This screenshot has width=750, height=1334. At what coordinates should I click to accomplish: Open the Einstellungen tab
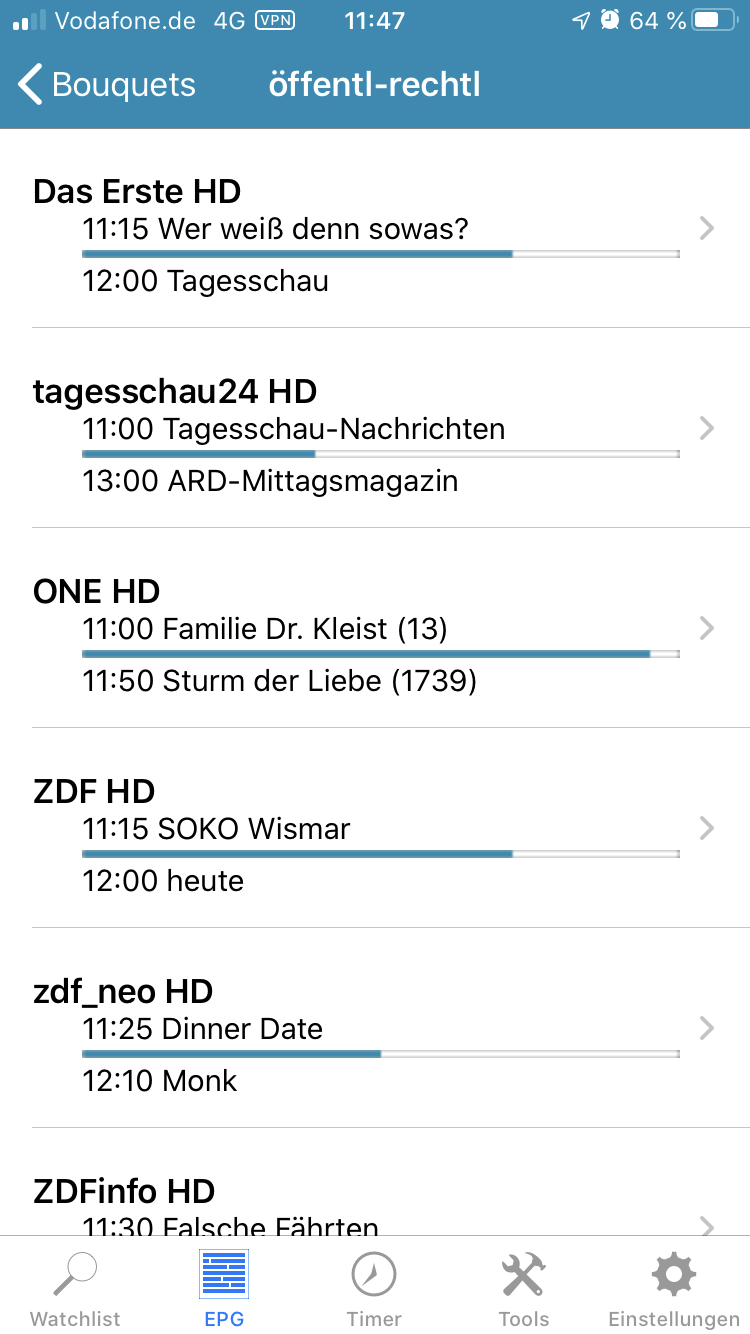click(673, 1288)
